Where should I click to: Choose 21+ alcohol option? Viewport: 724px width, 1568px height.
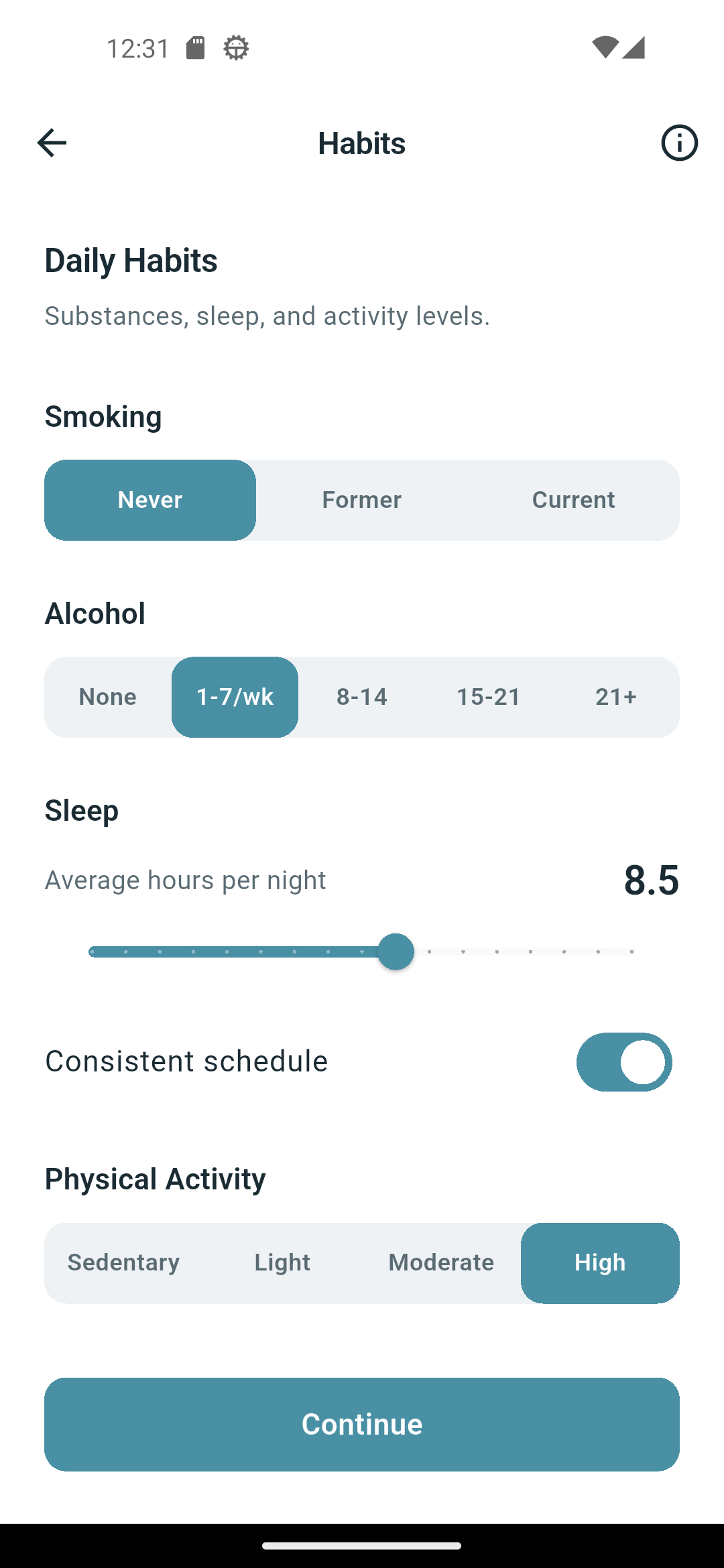615,696
